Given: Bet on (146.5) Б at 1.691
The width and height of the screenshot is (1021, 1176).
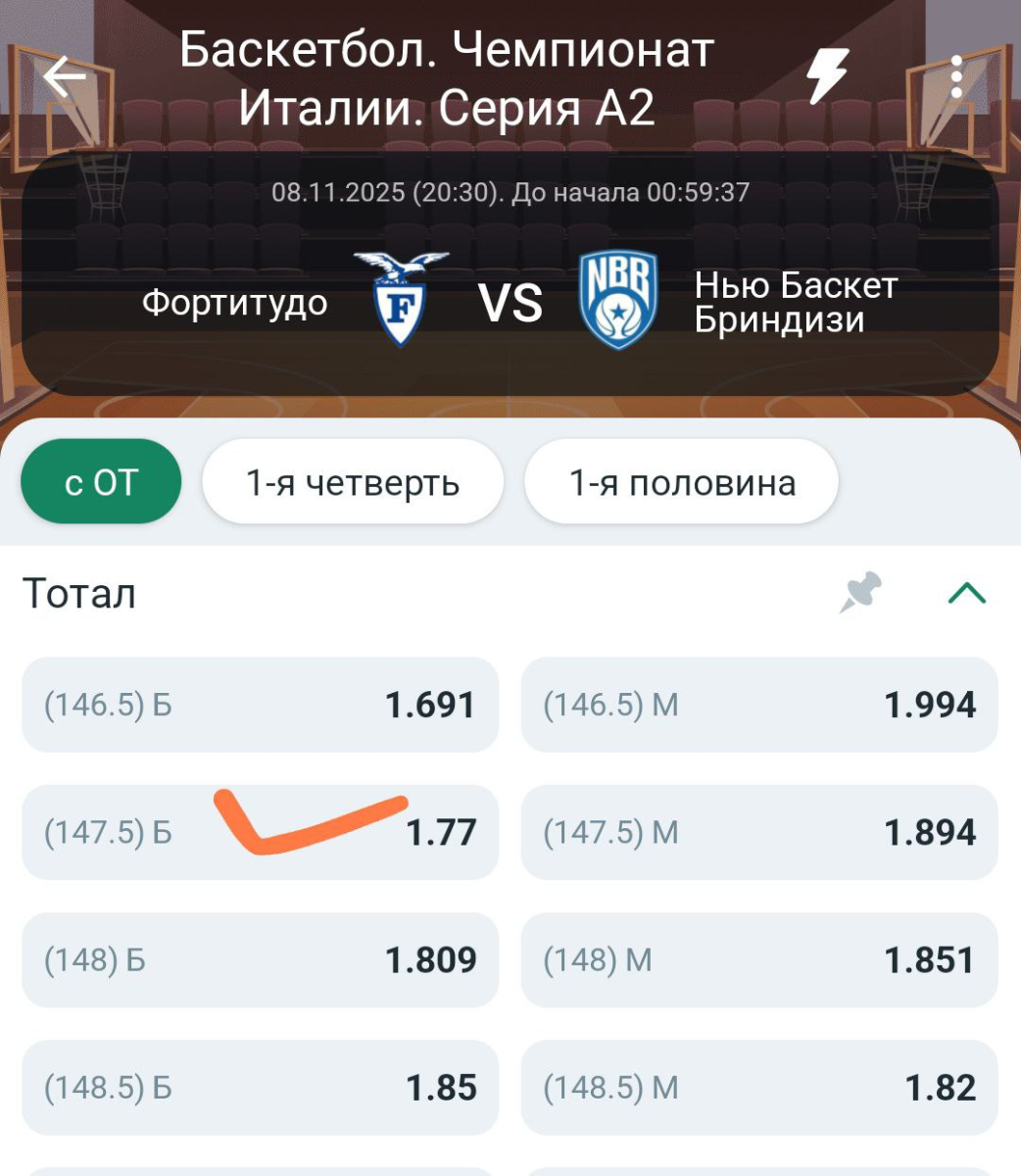Looking at the screenshot, I should [x=260, y=705].
